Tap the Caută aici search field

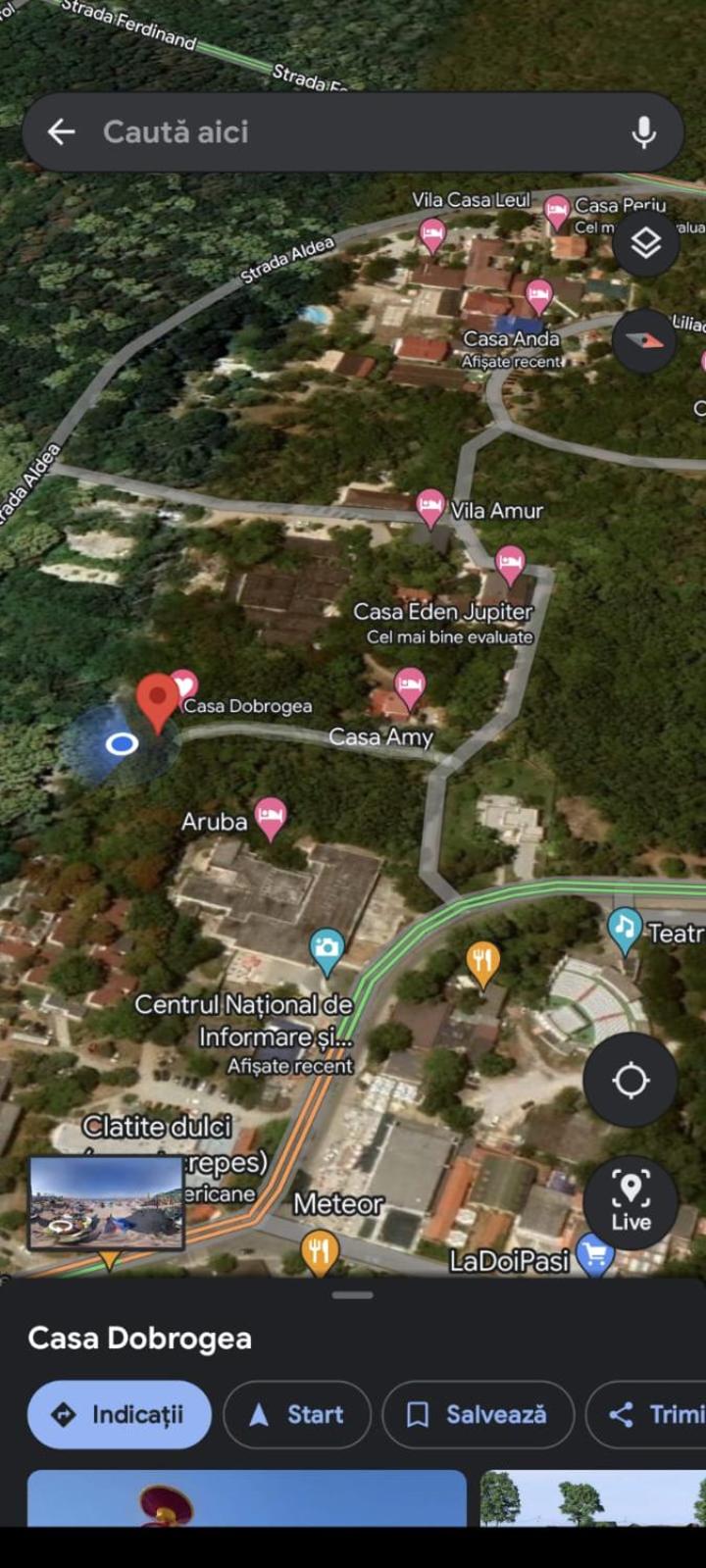[343, 132]
